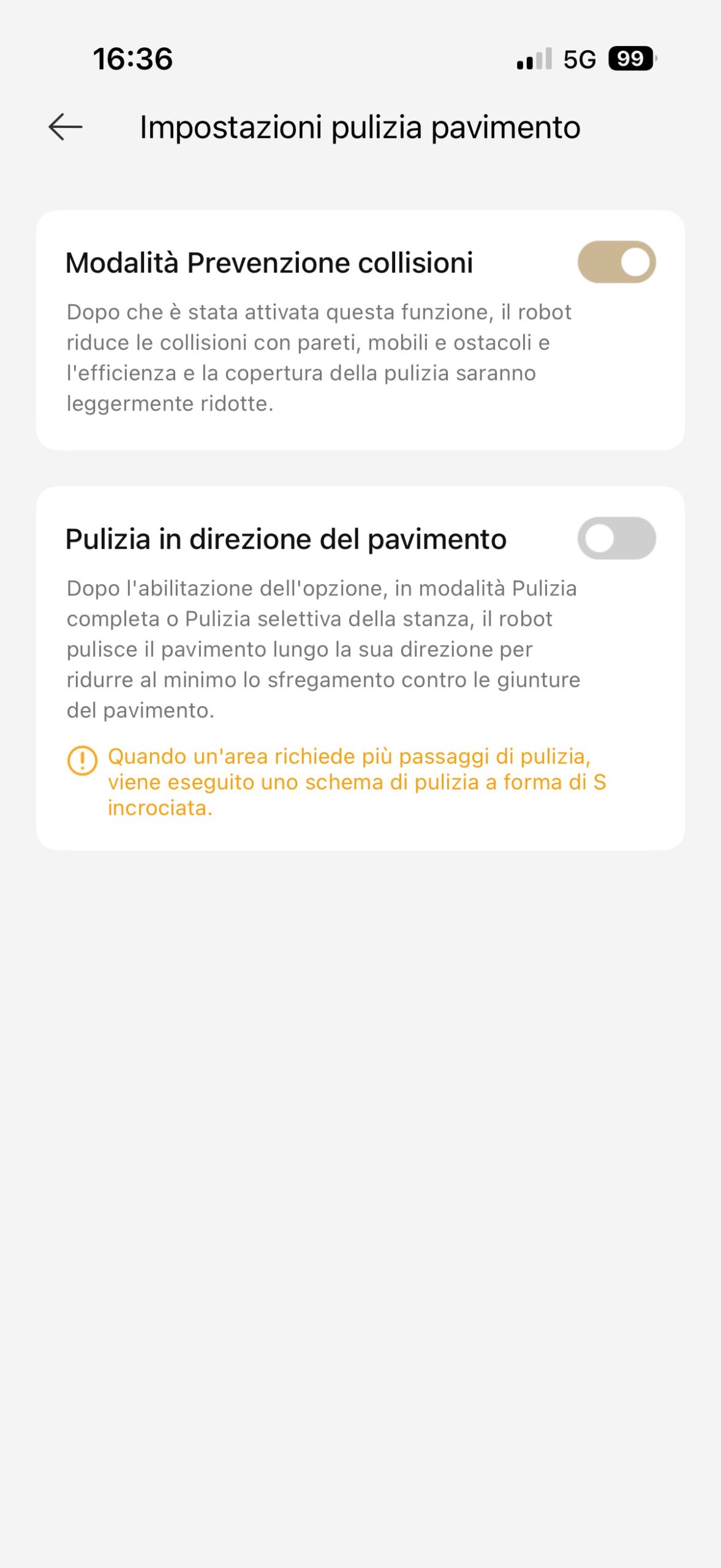721x1568 pixels.
Task: Go back from Impostazioni pulizia pavimento
Action: (x=66, y=127)
